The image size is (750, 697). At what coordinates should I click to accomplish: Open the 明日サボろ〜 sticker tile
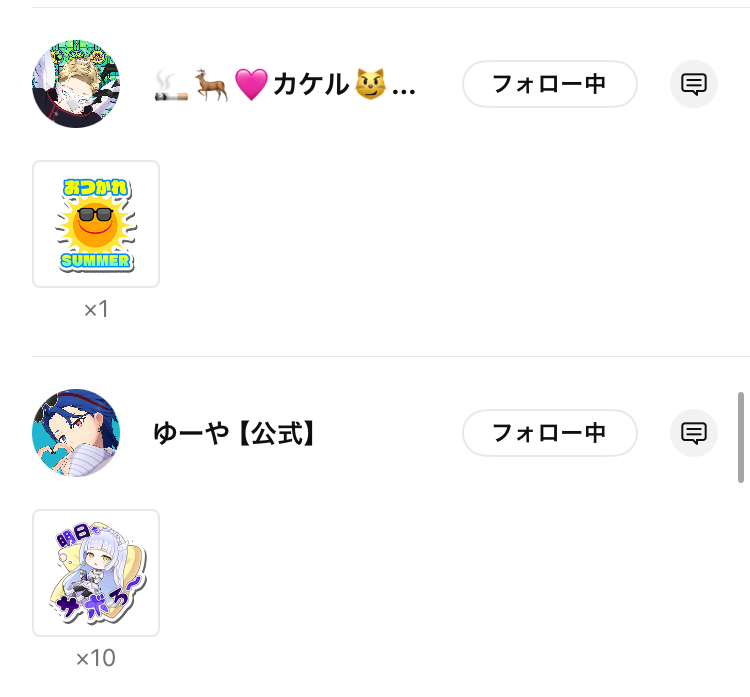(x=96, y=573)
